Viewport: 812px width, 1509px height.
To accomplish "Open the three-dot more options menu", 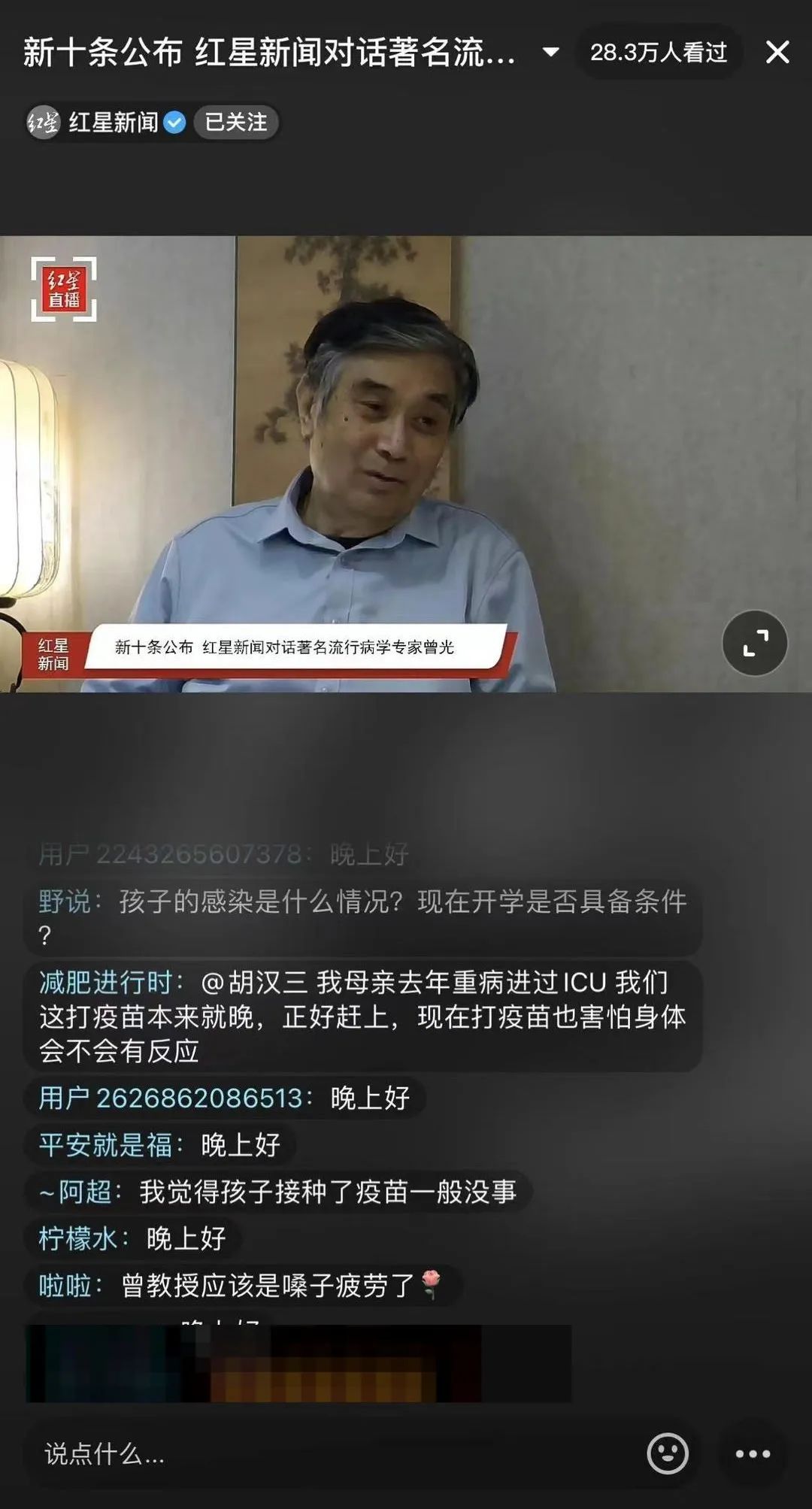I will click(x=753, y=1453).
